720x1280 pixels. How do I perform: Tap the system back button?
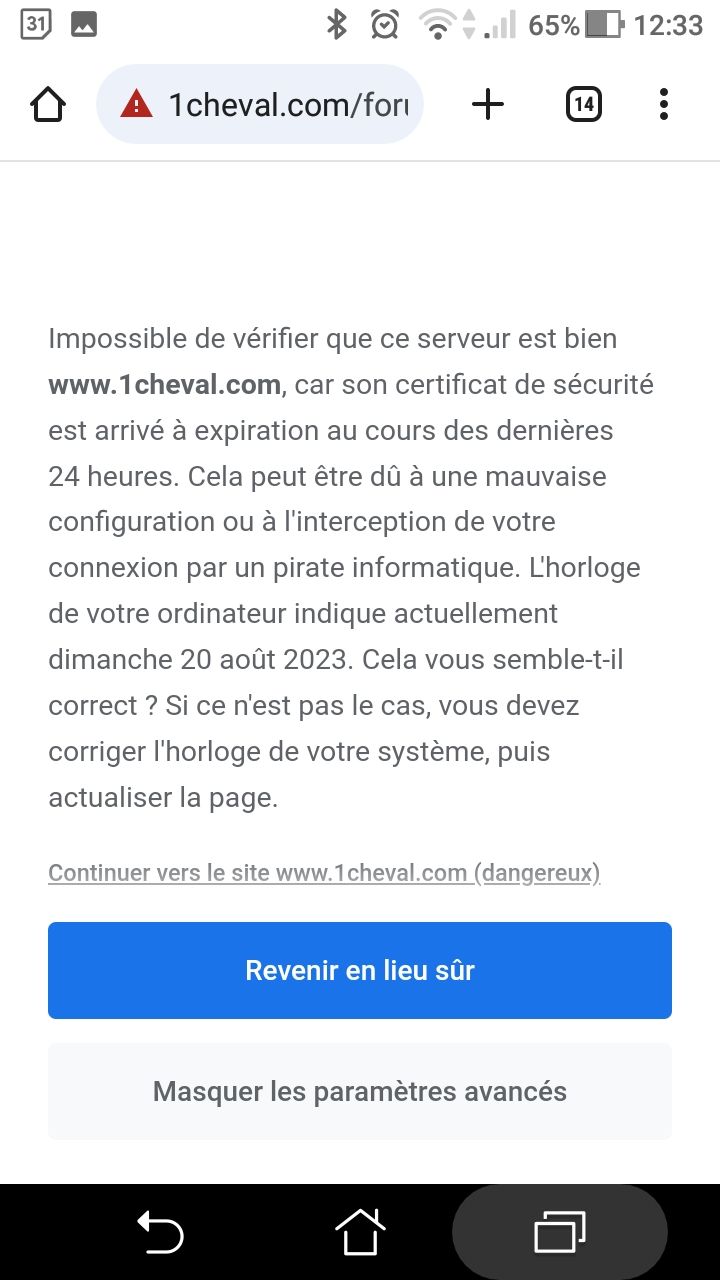pos(160,1232)
